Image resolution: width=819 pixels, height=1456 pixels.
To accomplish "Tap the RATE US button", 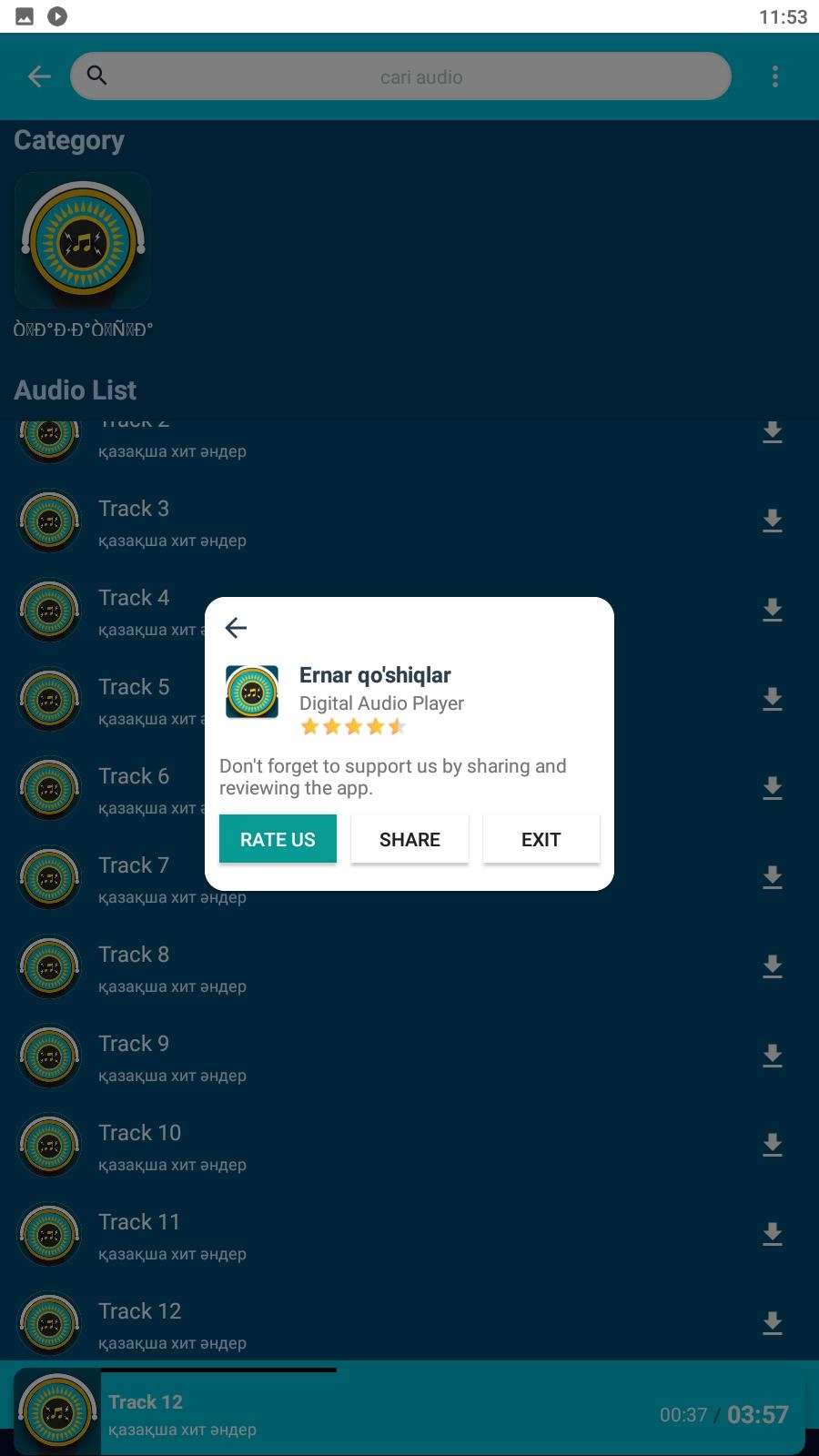I will pos(278,839).
